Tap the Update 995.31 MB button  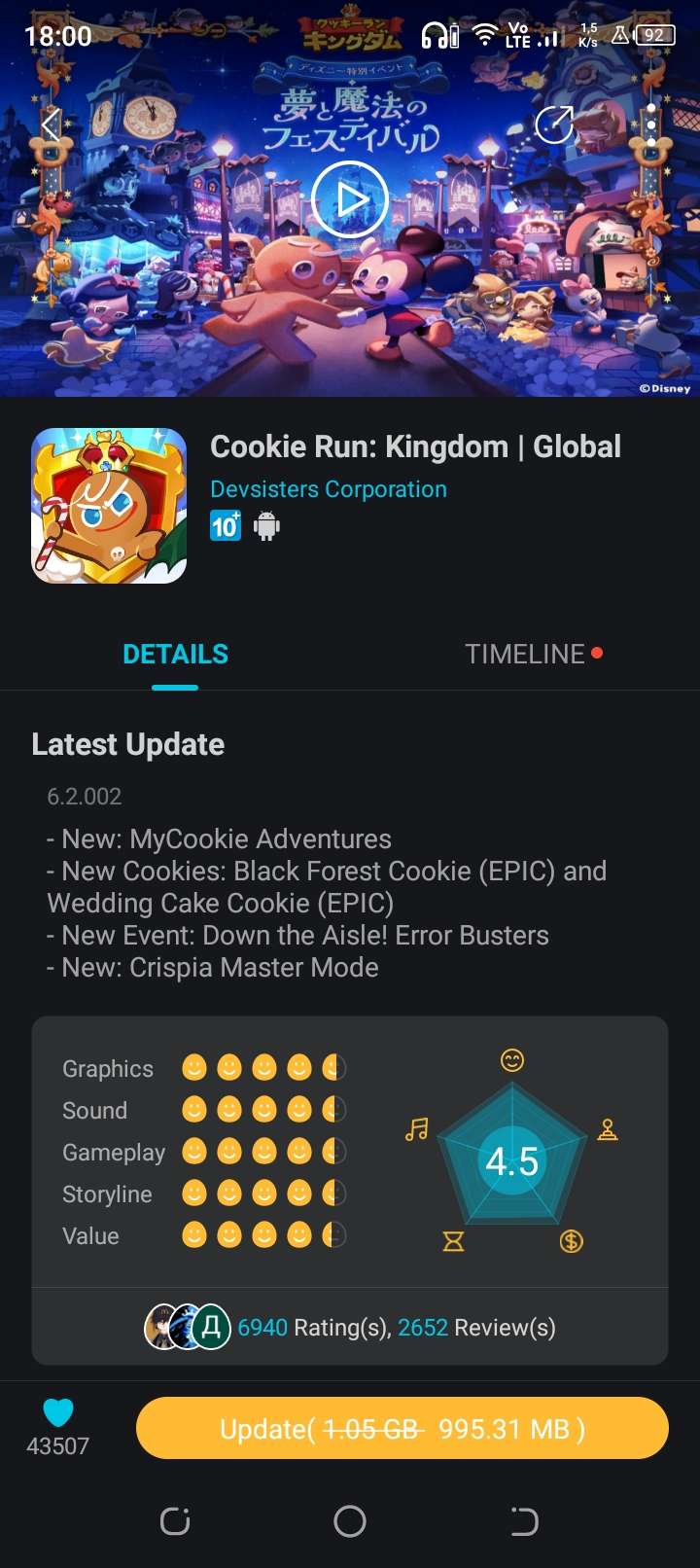402,1429
